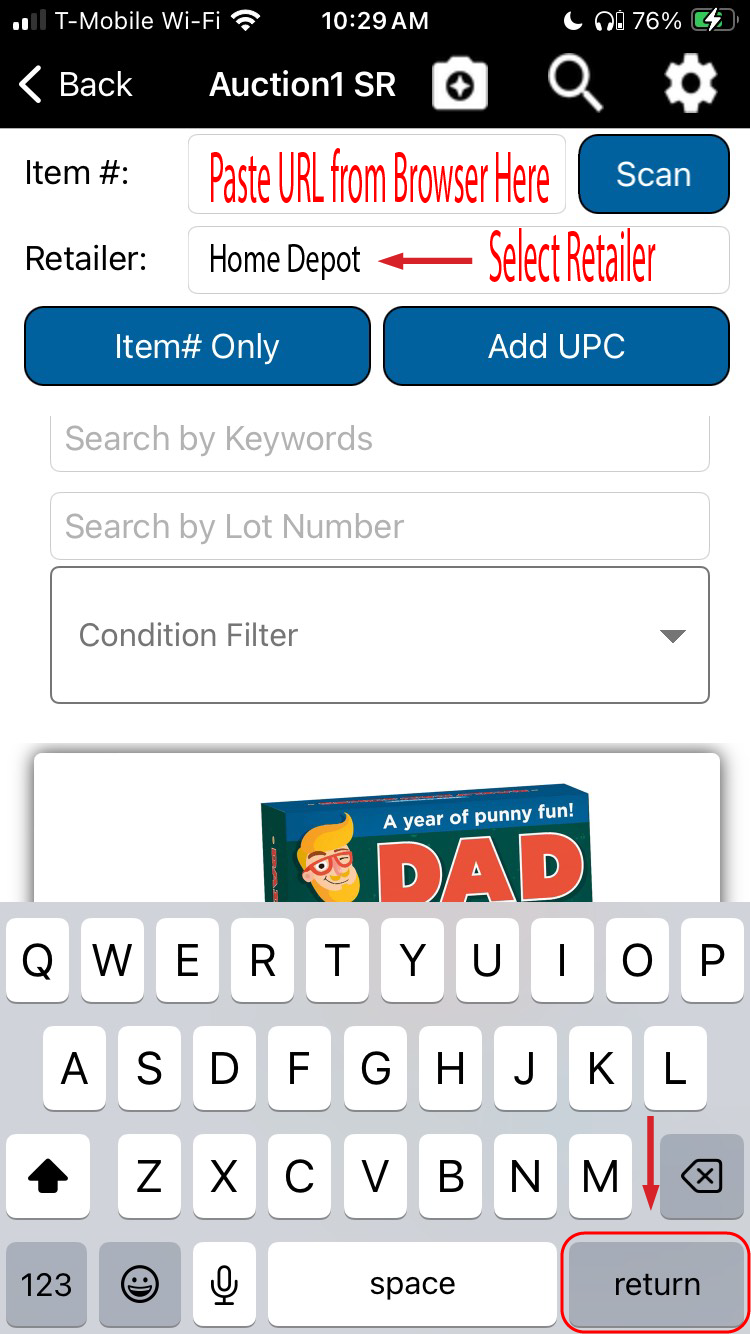Open the emoji keyboard
Screen dimensions: 751x1334
[141, 1284]
